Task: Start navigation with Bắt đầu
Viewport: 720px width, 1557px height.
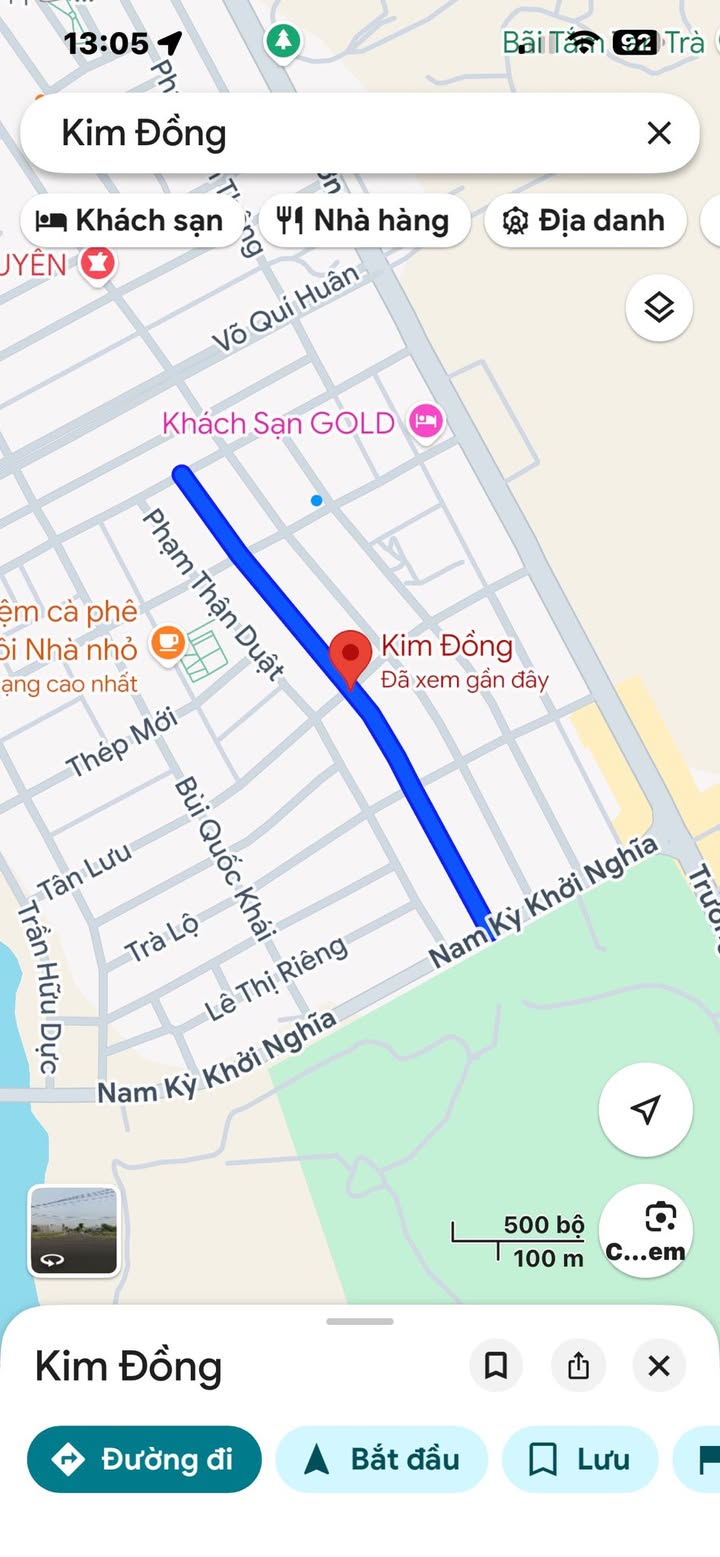Action: pos(381,1459)
